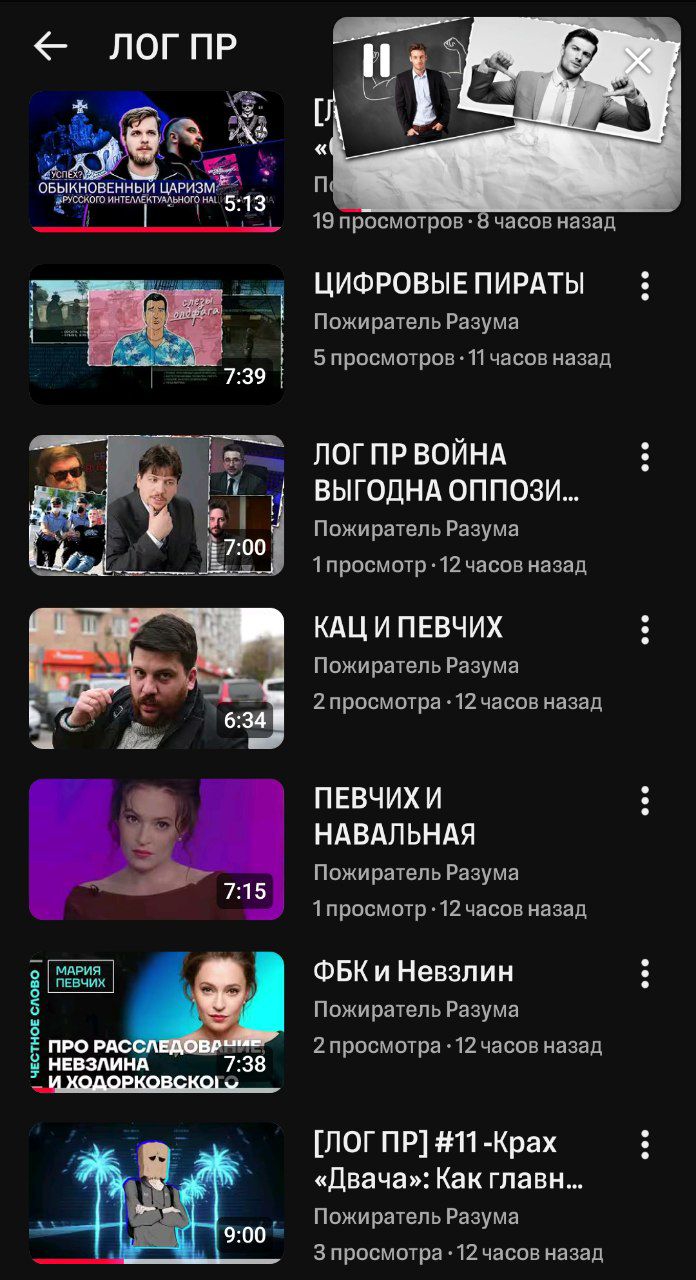Screen dimensions: 696x1280
Task: Open overflow menu for ПЕВЧИХ И НАВАЛЬНАЯ
Action: 645,801
